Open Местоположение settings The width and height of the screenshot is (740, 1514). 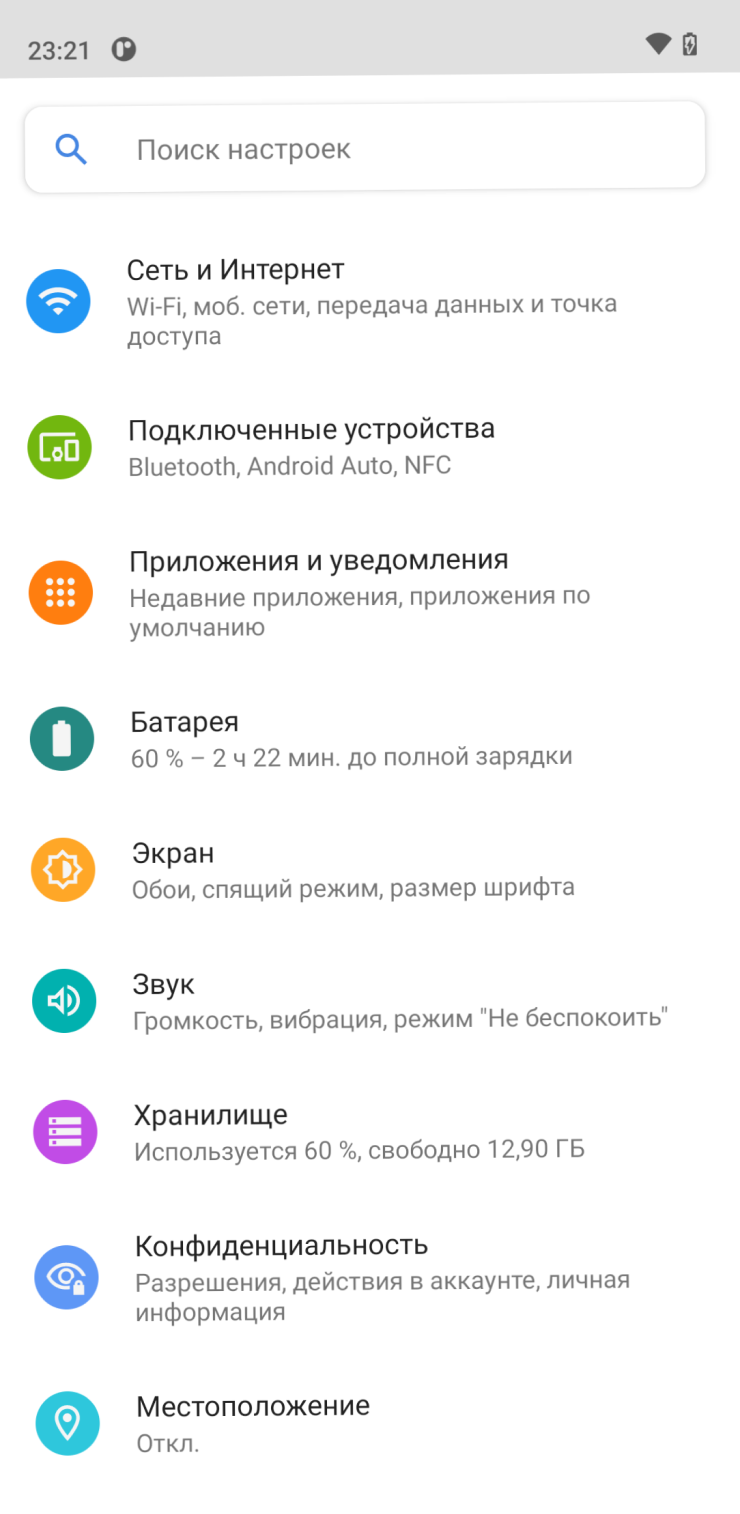(370, 1423)
